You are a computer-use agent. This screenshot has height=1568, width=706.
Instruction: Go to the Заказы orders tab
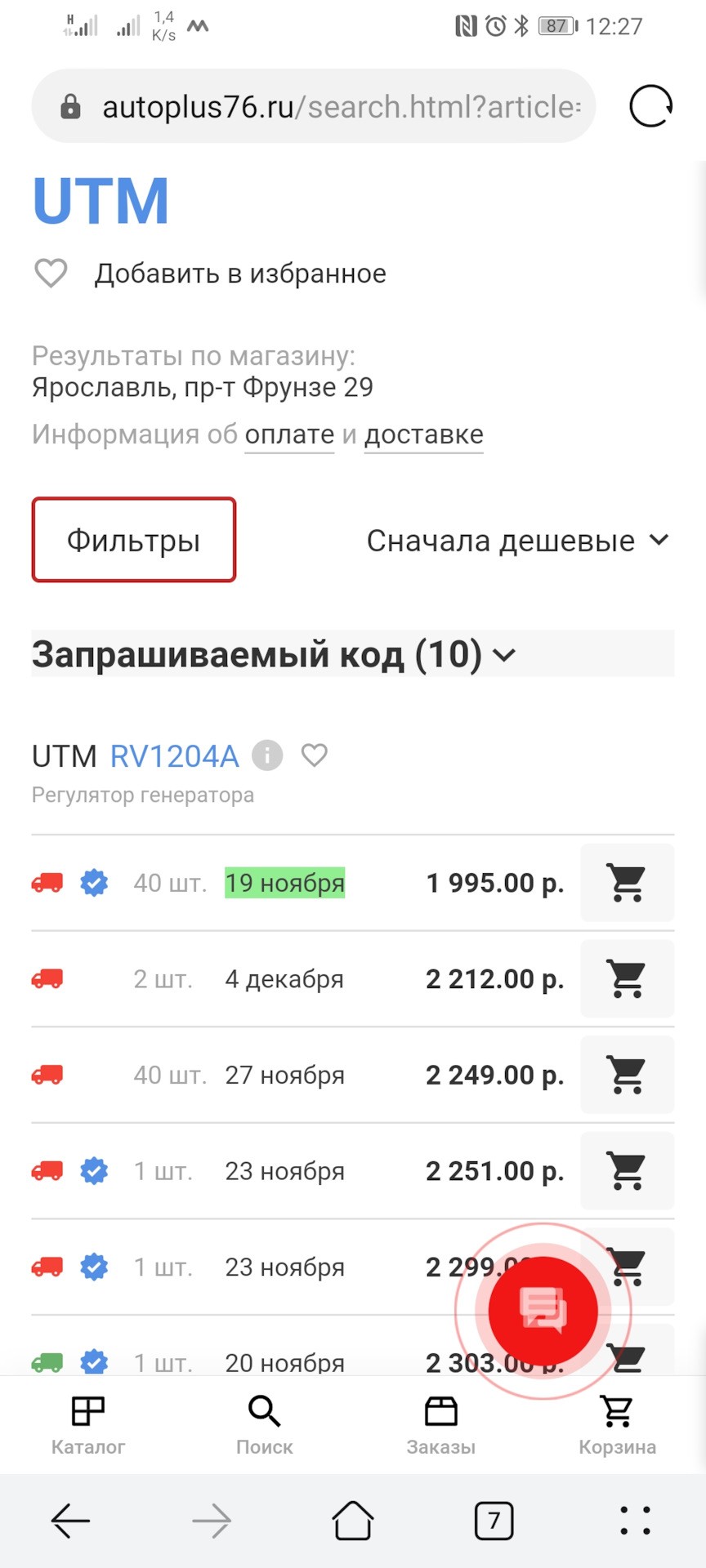coord(441,1425)
